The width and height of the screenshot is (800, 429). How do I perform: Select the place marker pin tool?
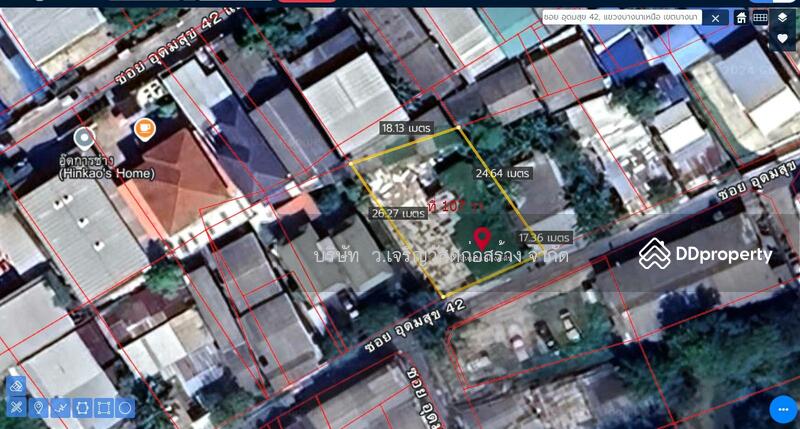(x=38, y=407)
